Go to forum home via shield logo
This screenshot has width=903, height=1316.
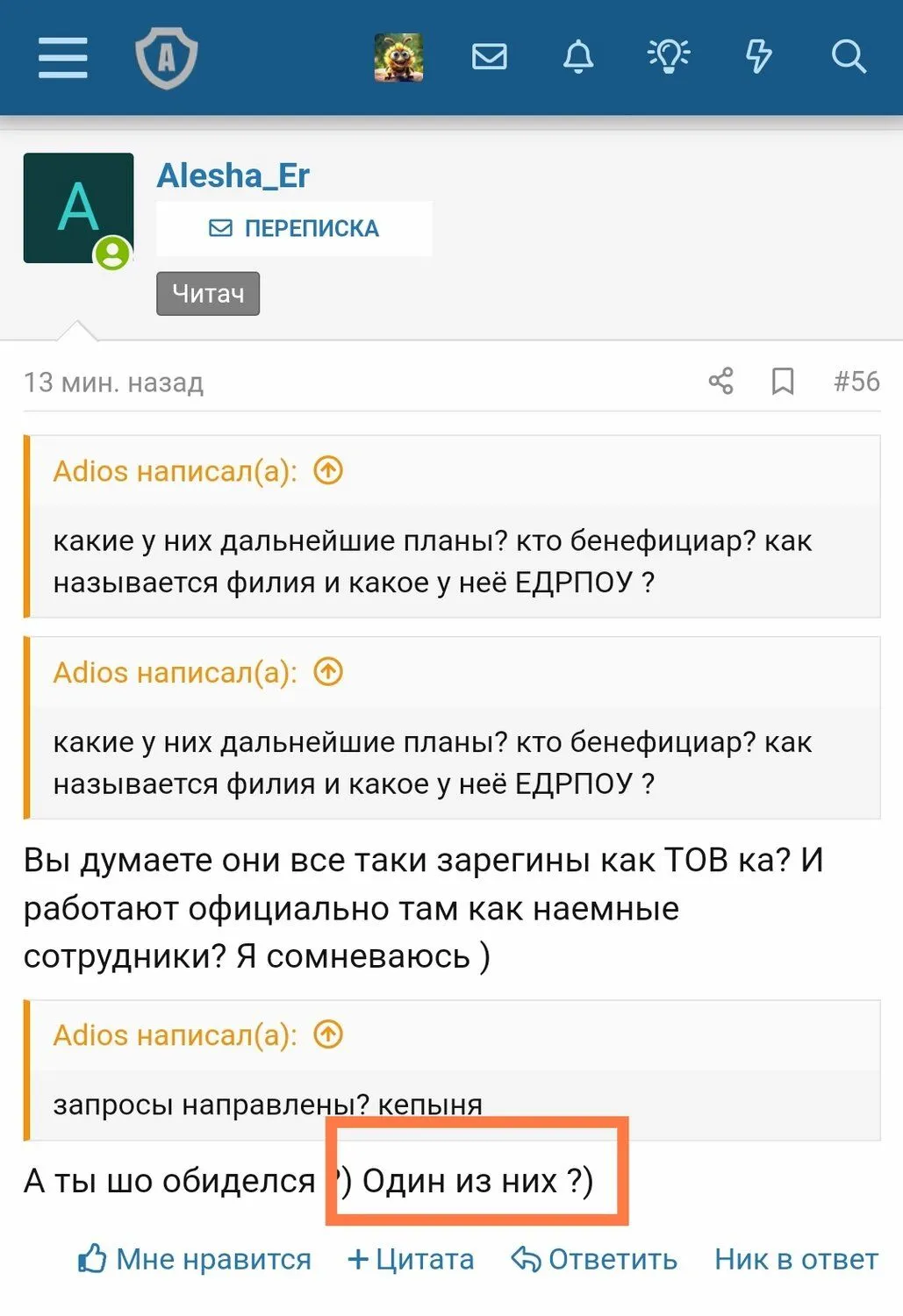point(166,58)
